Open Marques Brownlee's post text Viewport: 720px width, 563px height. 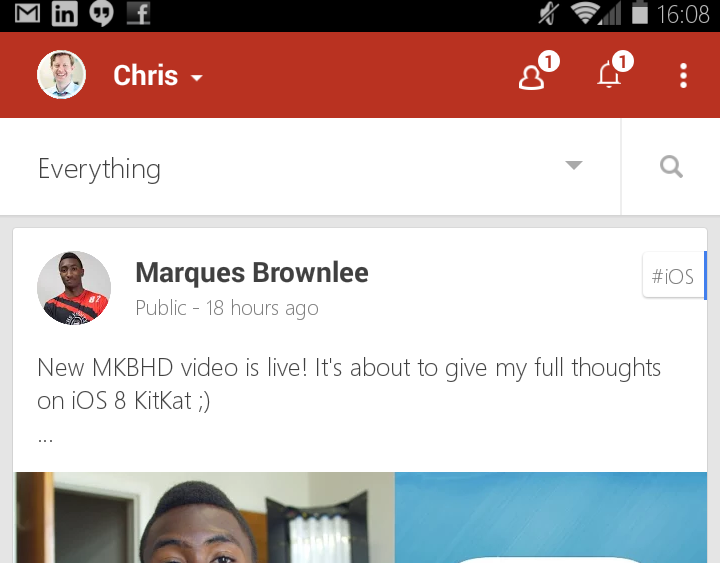click(349, 385)
